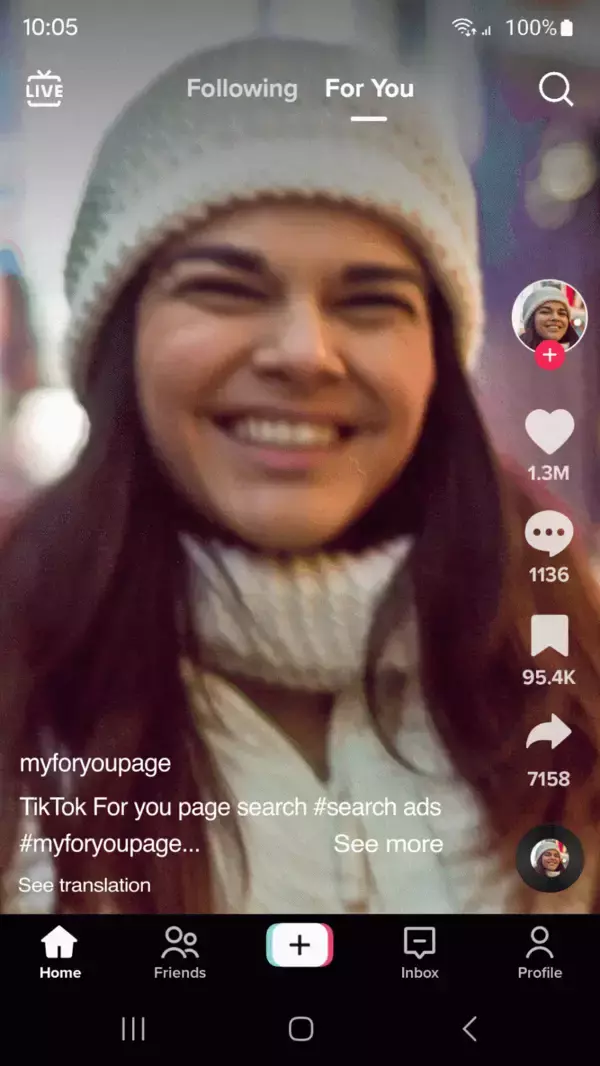The image size is (600, 1066).
Task: Open the LIVE streams icon
Action: click(44, 88)
